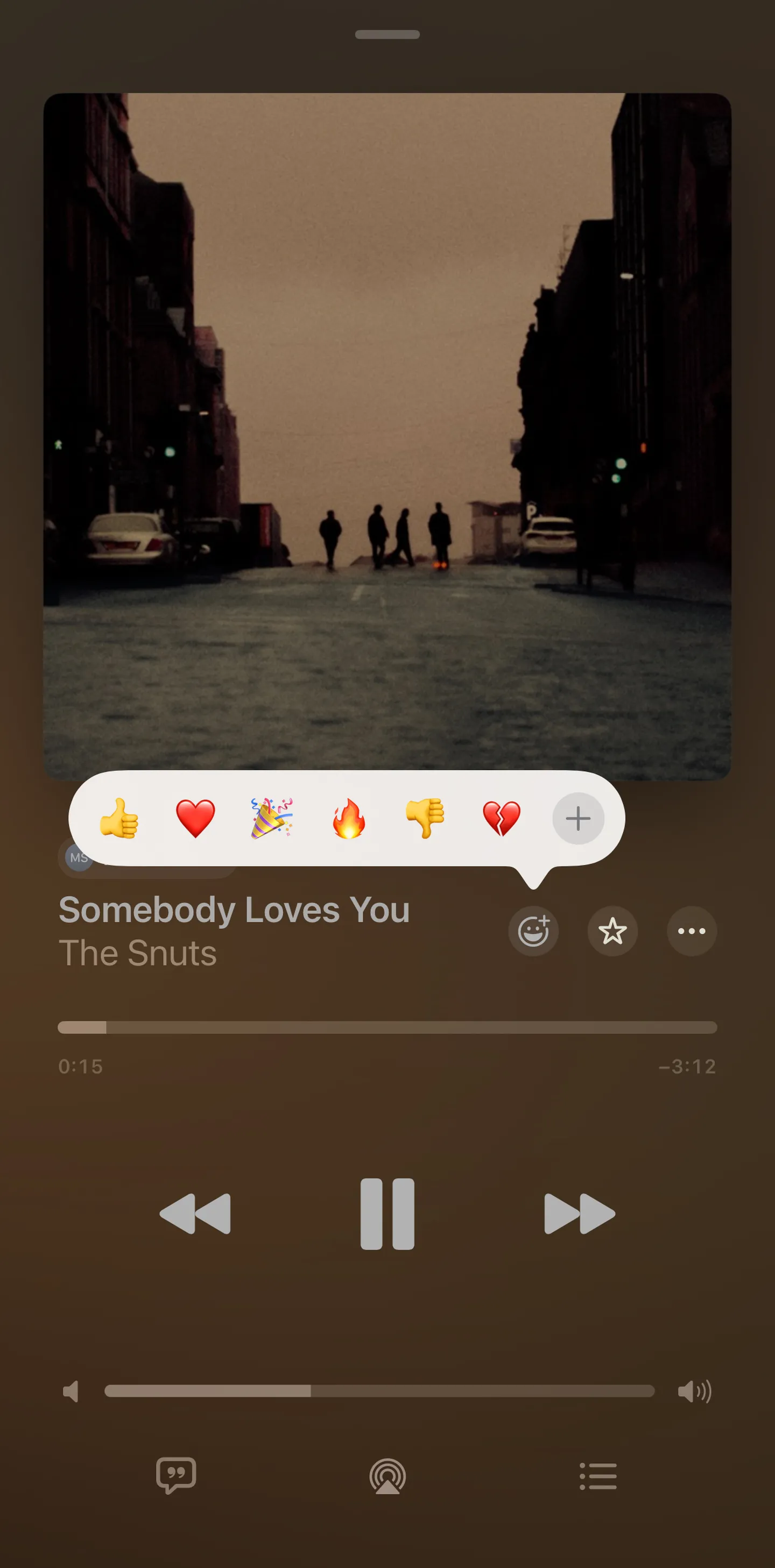Viewport: 775px width, 1568px height.
Task: Tap the emoji reaction smiley icon
Action: click(x=533, y=931)
